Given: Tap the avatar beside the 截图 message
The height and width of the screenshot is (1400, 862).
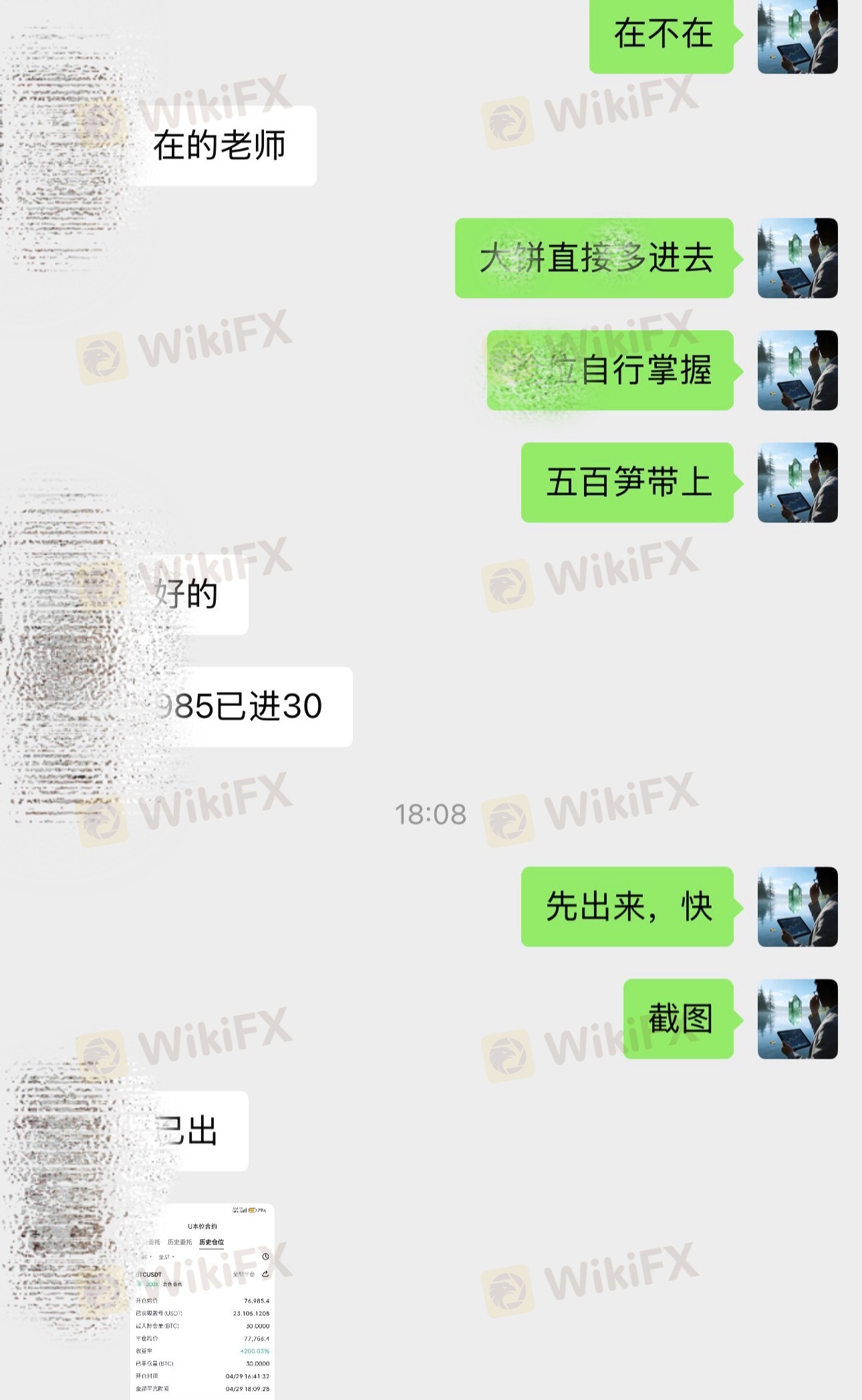Looking at the screenshot, I should coord(797,1019).
